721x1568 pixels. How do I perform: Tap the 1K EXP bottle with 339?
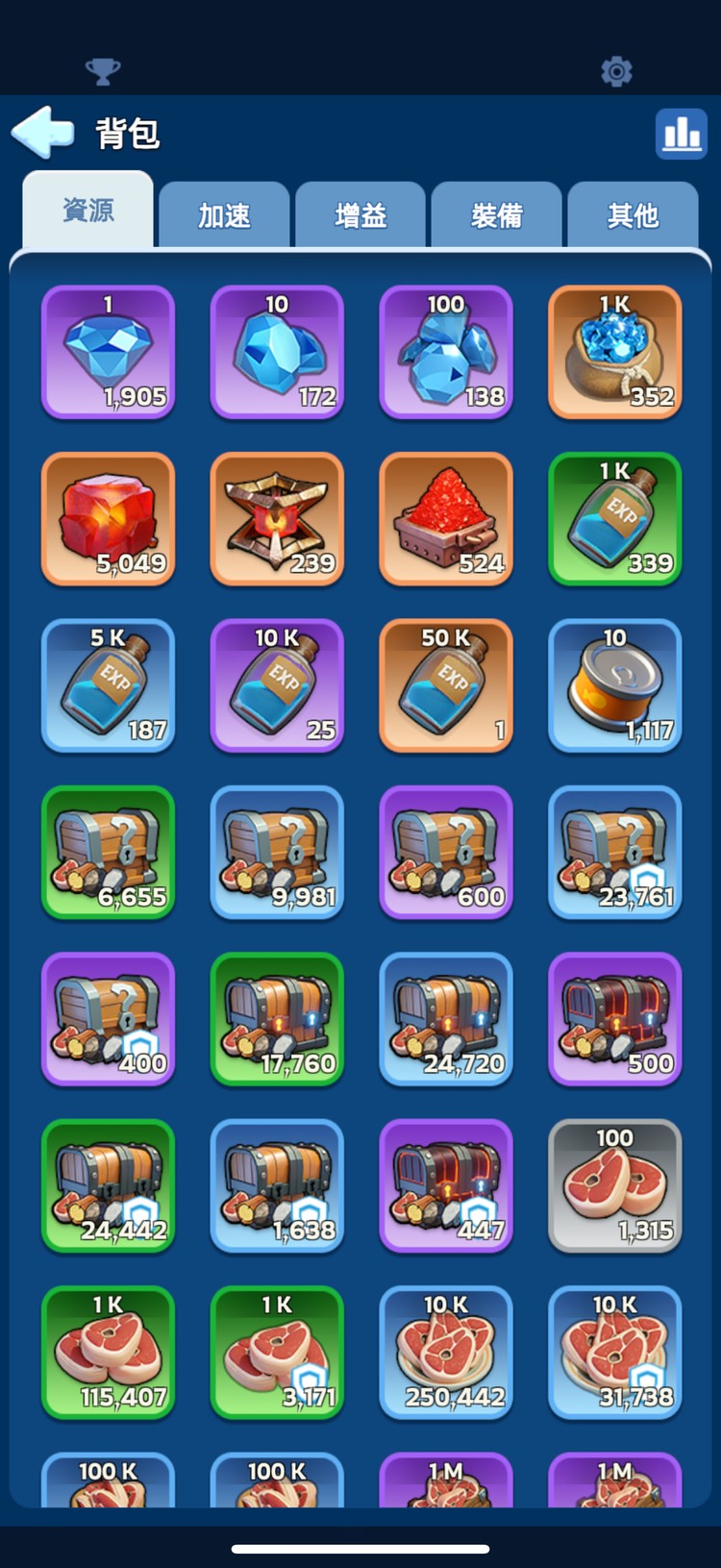[615, 519]
